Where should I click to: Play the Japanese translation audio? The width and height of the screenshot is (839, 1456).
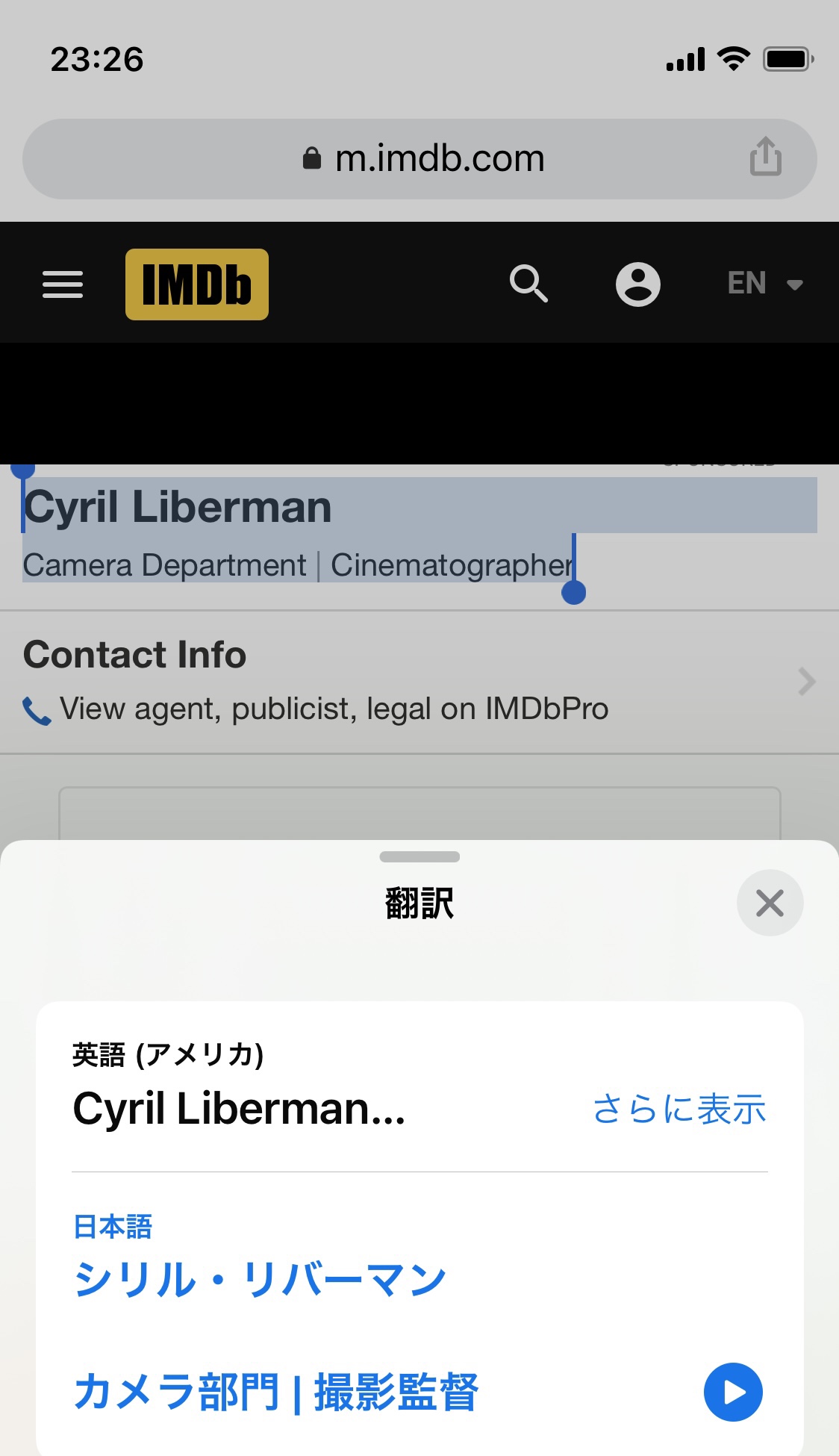(x=733, y=1393)
